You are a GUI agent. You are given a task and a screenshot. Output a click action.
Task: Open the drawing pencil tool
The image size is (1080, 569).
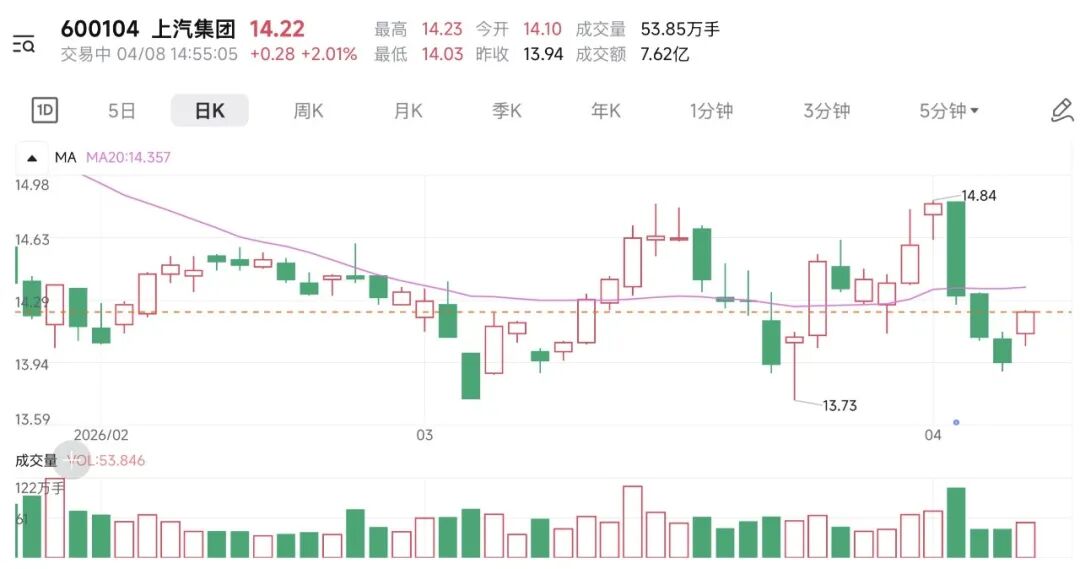[x=1062, y=111]
